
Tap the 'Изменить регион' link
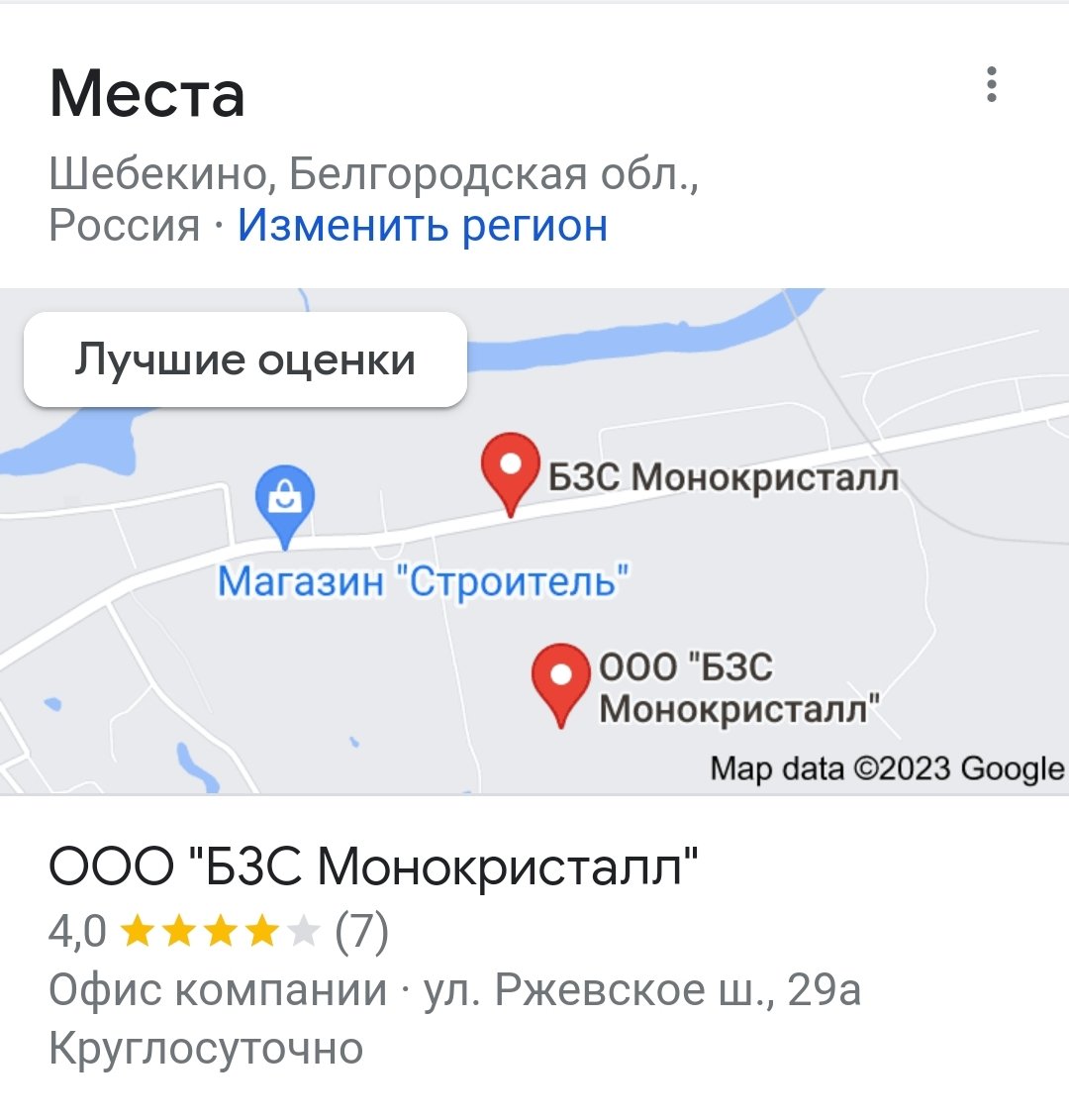tap(422, 225)
